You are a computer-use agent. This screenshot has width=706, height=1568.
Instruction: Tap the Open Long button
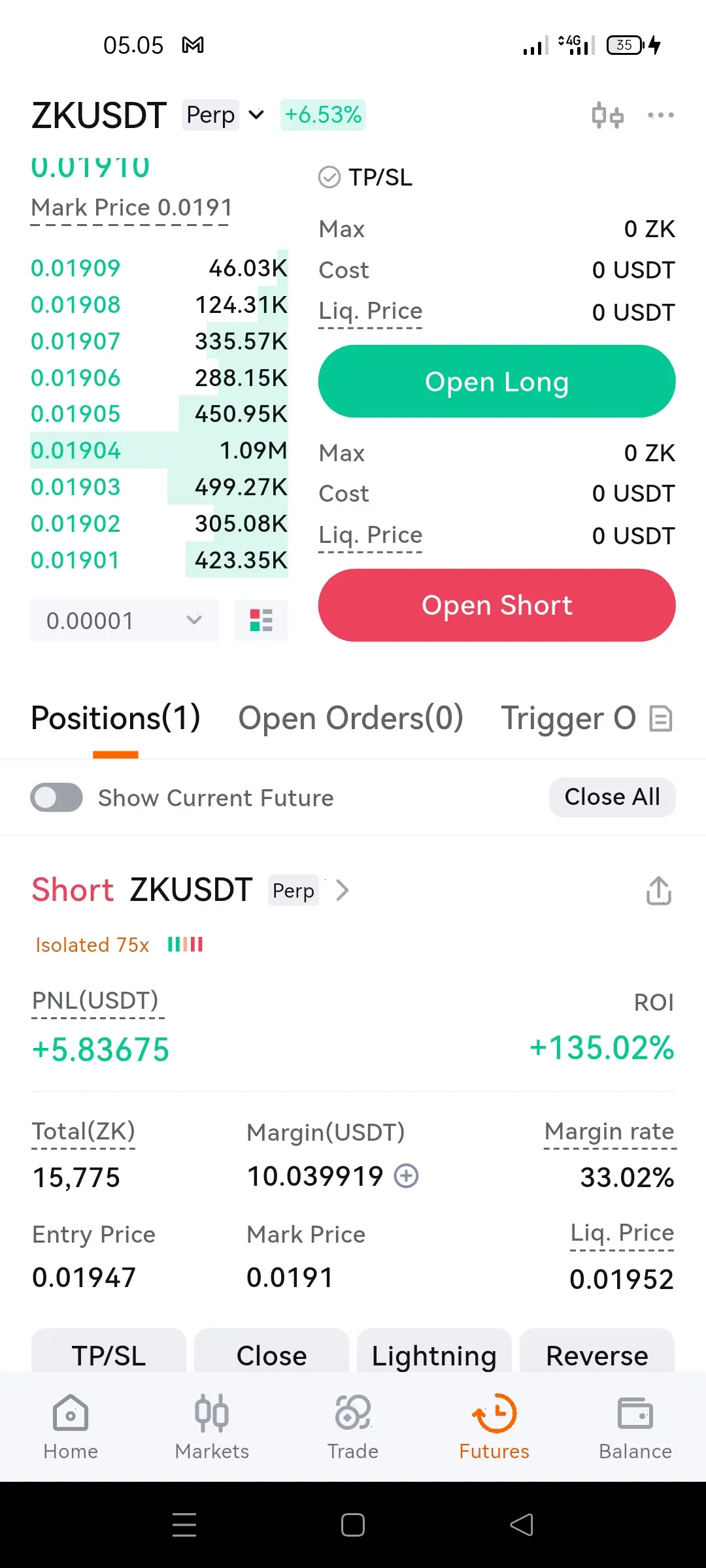coord(497,382)
